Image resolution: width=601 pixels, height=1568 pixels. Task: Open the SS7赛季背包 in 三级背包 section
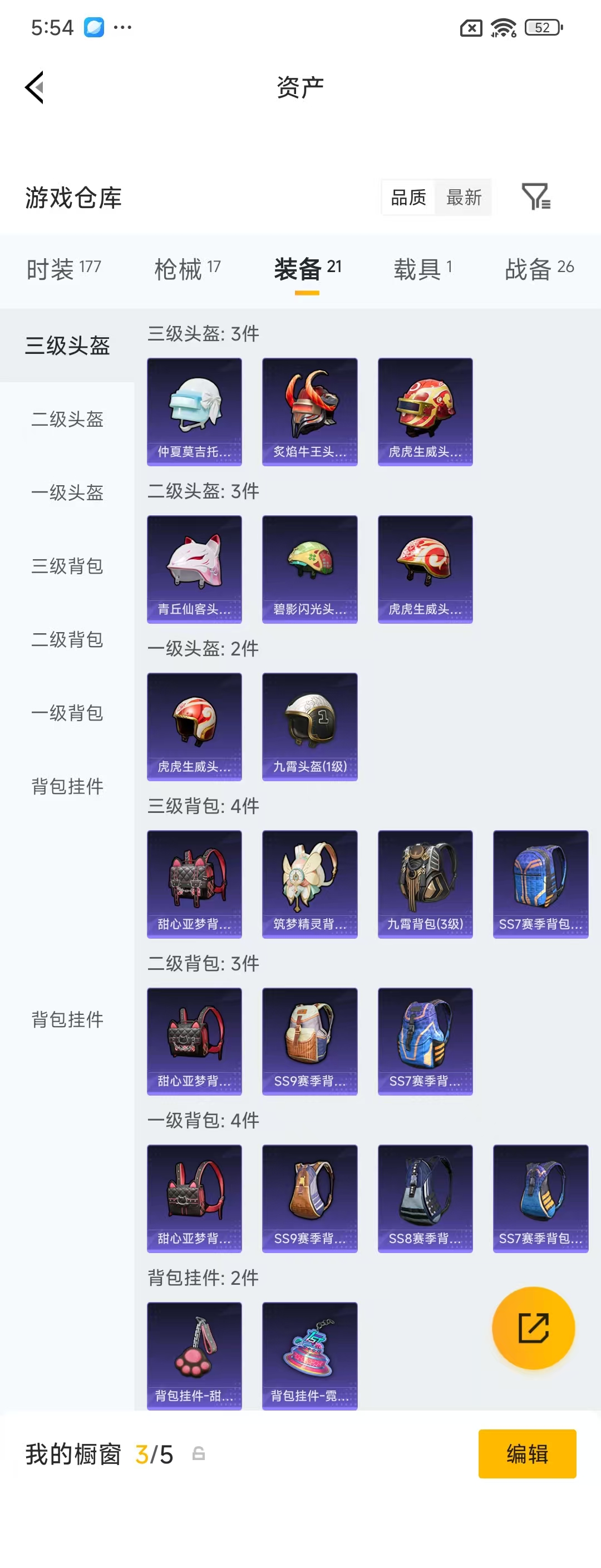pos(540,883)
